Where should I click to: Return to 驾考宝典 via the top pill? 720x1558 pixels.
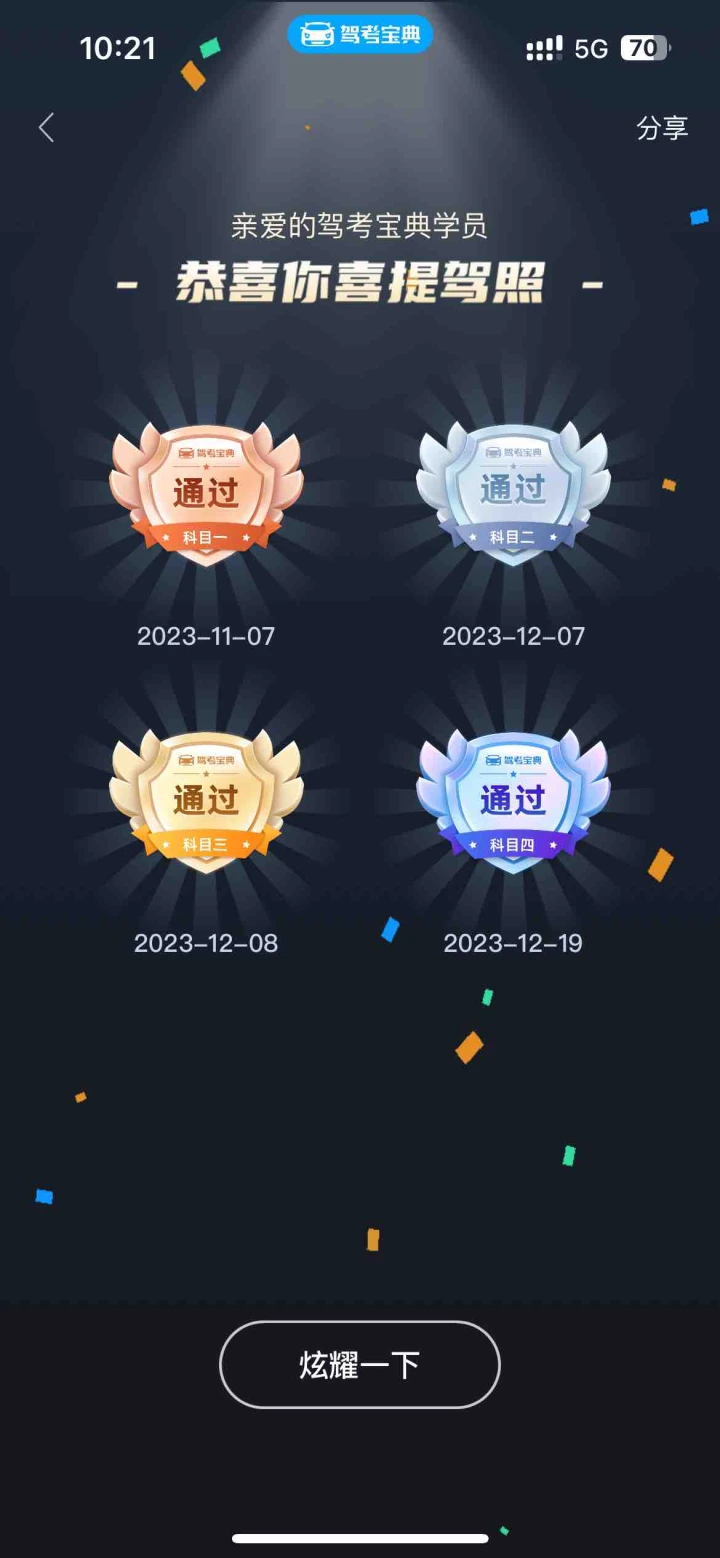click(360, 36)
